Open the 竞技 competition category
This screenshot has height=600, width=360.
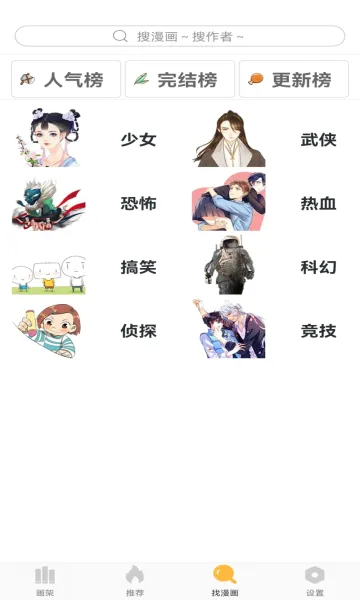click(x=270, y=330)
